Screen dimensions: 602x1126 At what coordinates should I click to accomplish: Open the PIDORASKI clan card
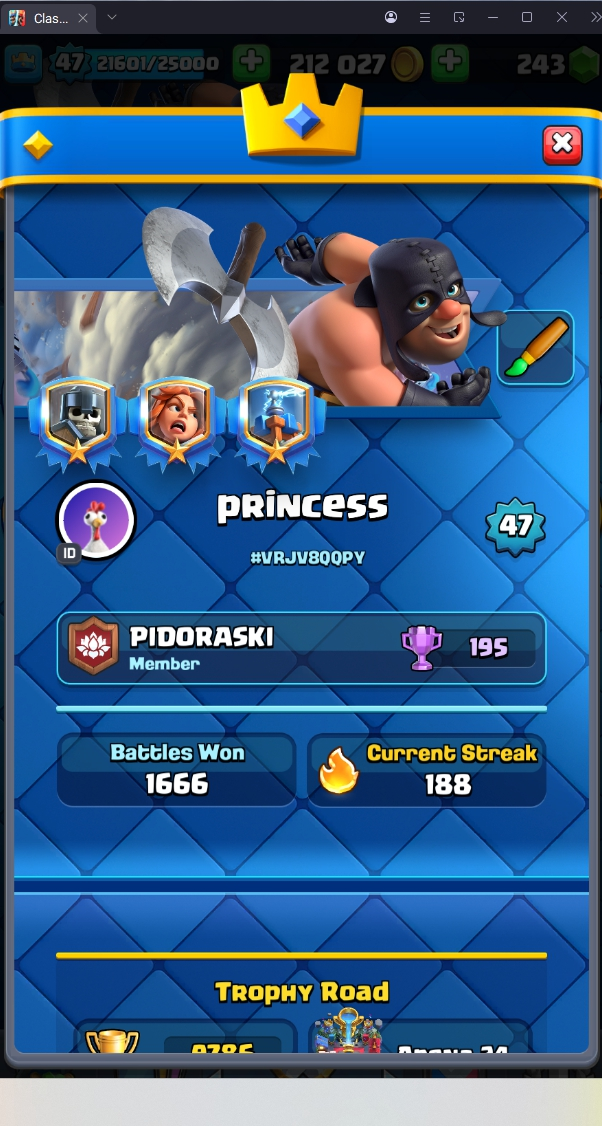click(x=300, y=648)
